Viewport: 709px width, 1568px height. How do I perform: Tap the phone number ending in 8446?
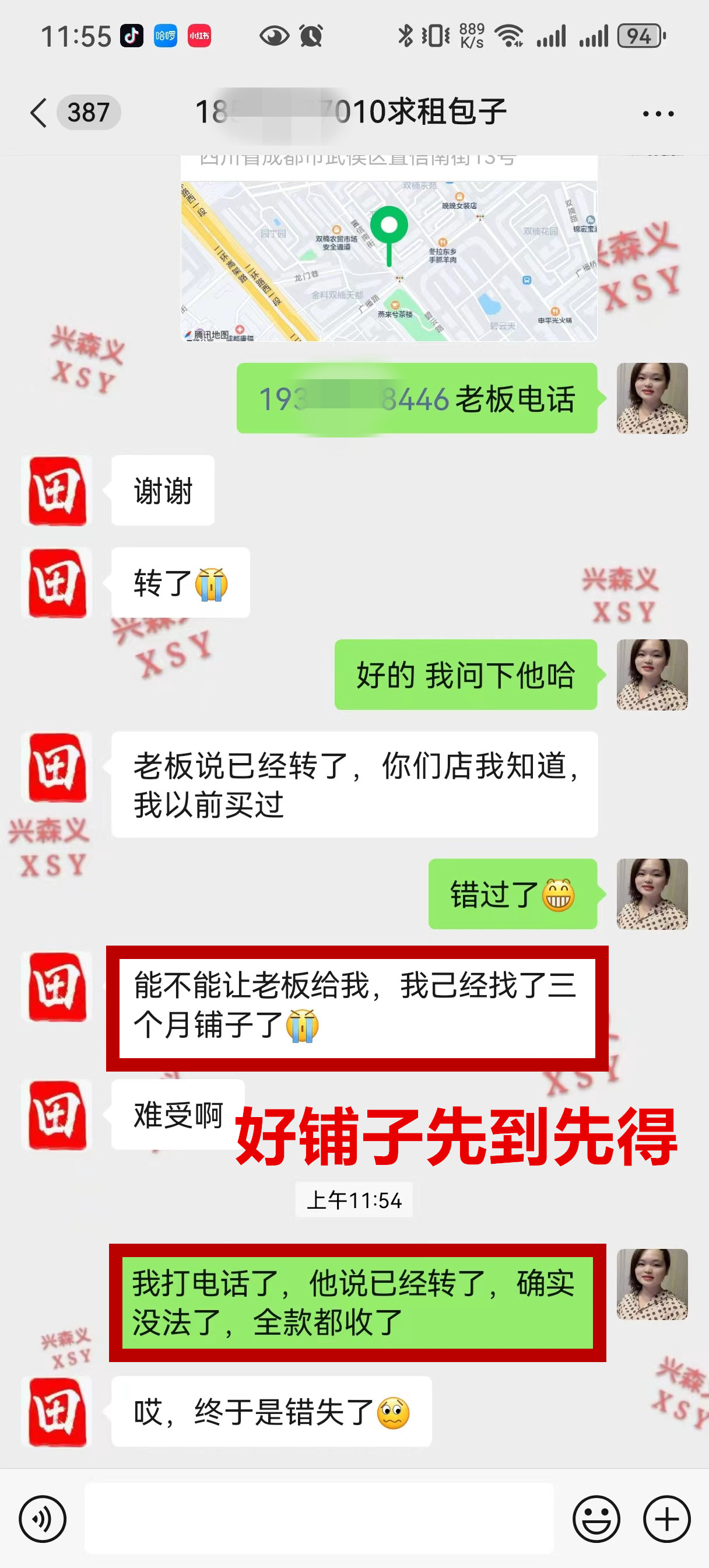click(x=353, y=400)
